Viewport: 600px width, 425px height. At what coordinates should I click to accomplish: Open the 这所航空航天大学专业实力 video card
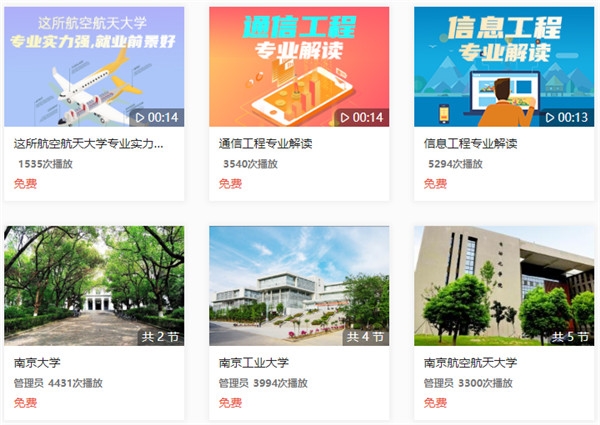pyautogui.click(x=94, y=68)
